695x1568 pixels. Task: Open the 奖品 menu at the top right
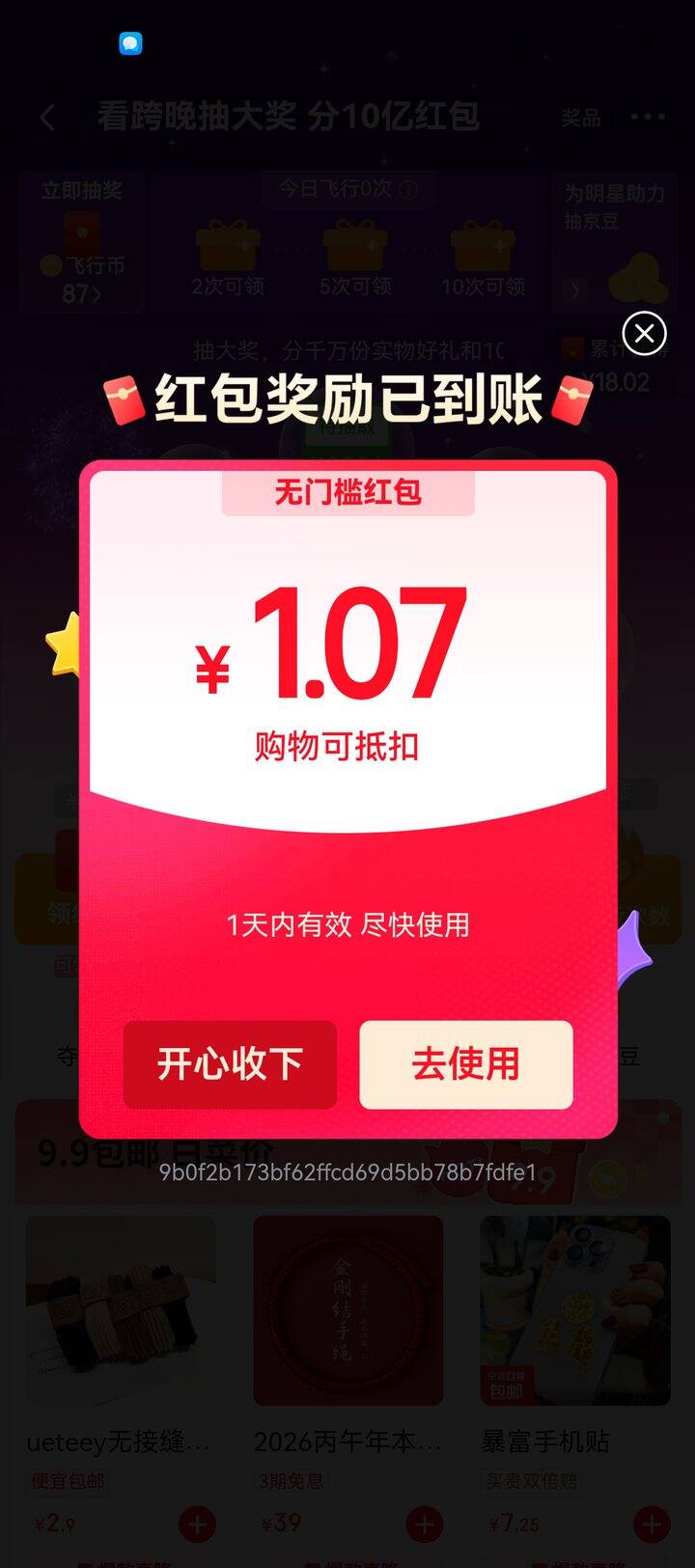tap(579, 118)
